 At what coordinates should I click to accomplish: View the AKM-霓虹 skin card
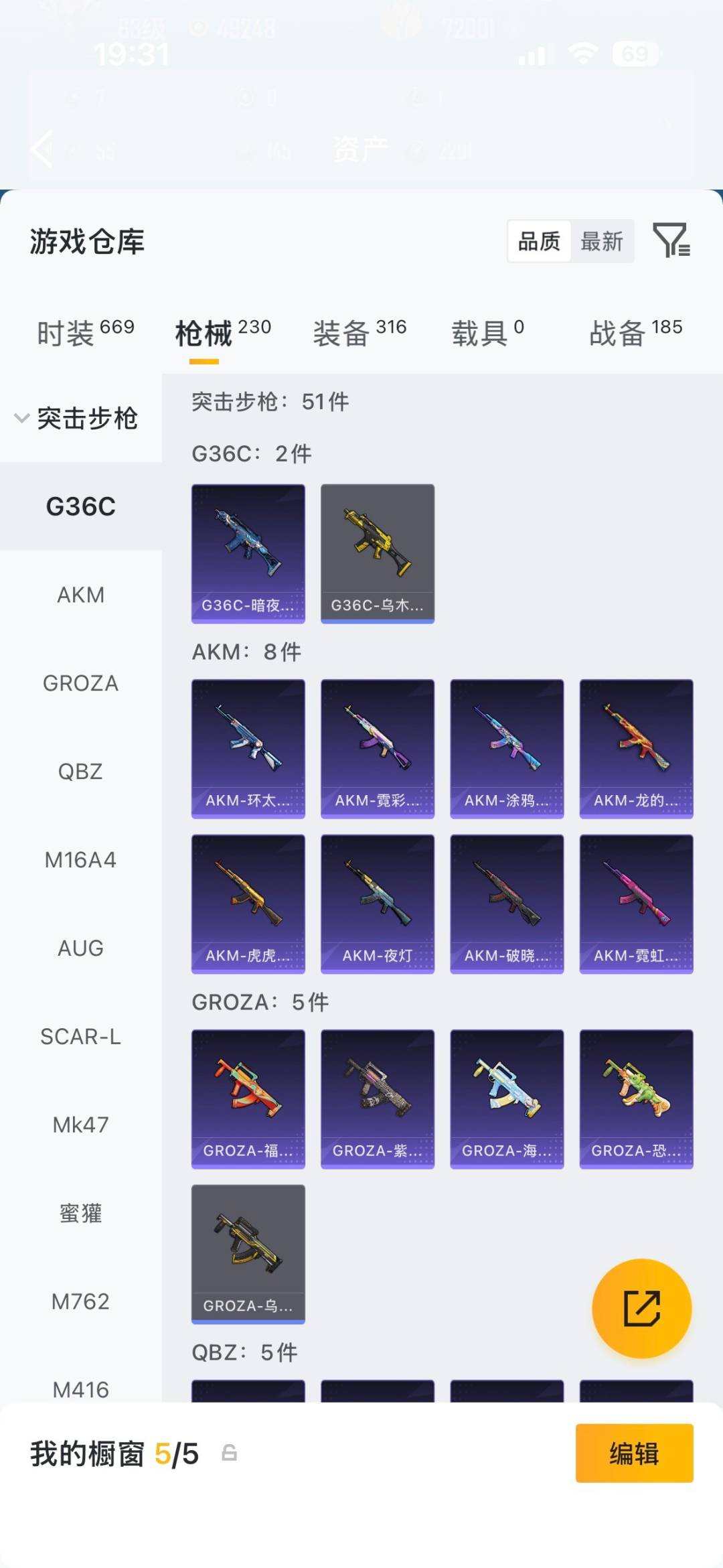tap(636, 904)
